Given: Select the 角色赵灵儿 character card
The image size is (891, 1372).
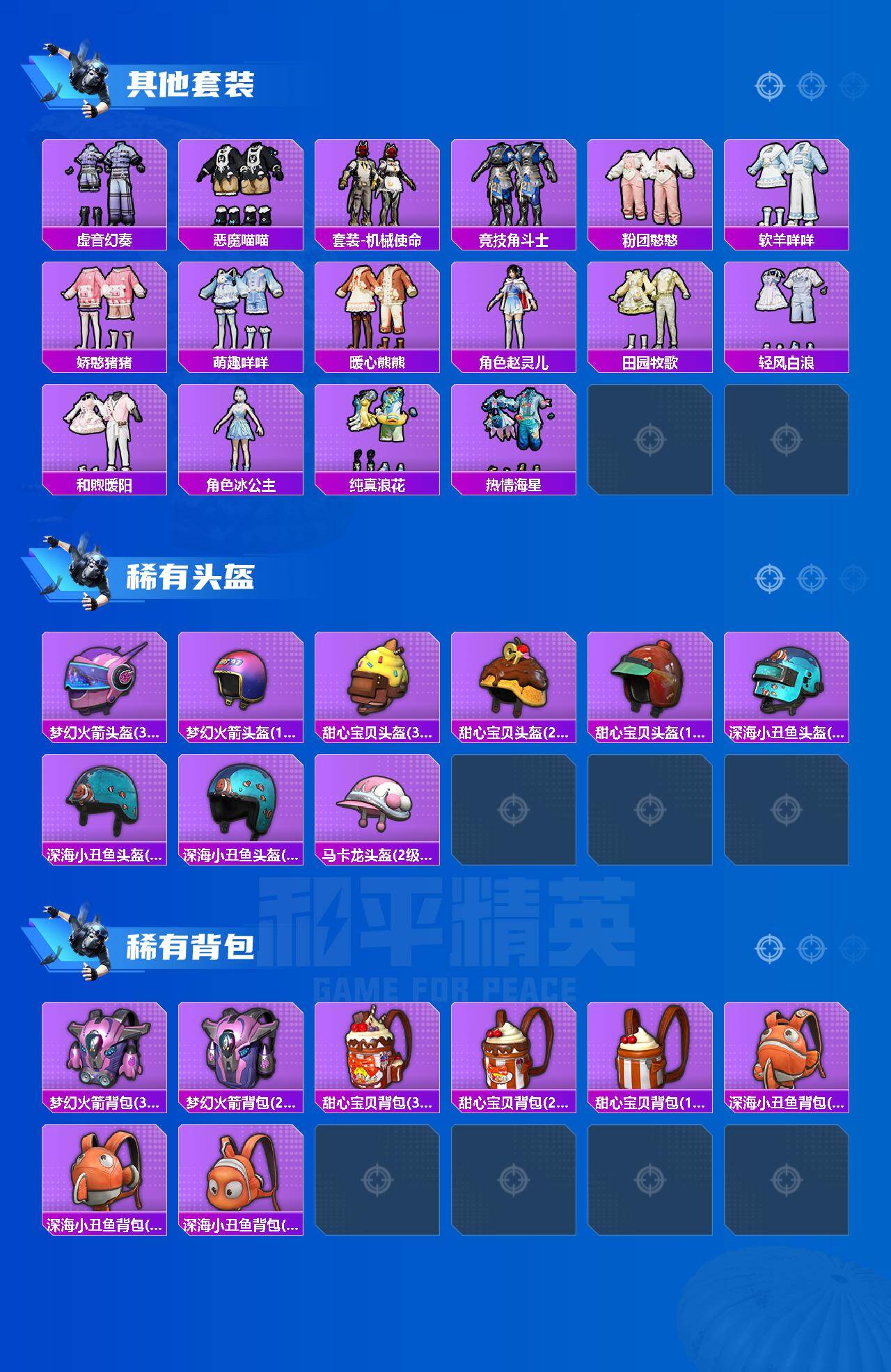Looking at the screenshot, I should (x=514, y=310).
